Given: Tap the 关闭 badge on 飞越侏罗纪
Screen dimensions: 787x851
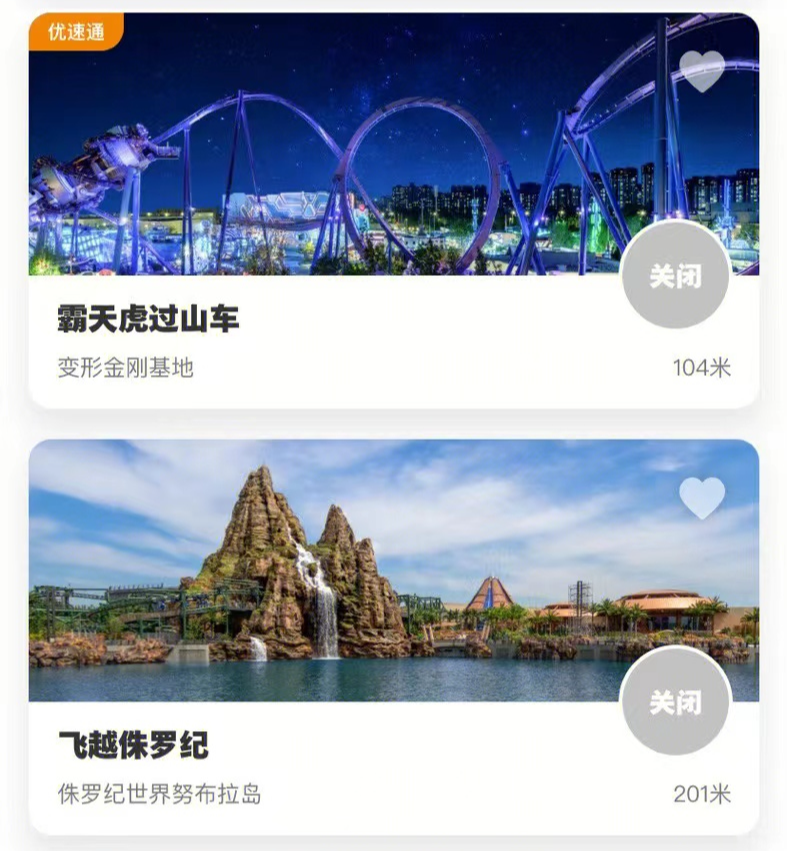Looking at the screenshot, I should [x=676, y=702].
